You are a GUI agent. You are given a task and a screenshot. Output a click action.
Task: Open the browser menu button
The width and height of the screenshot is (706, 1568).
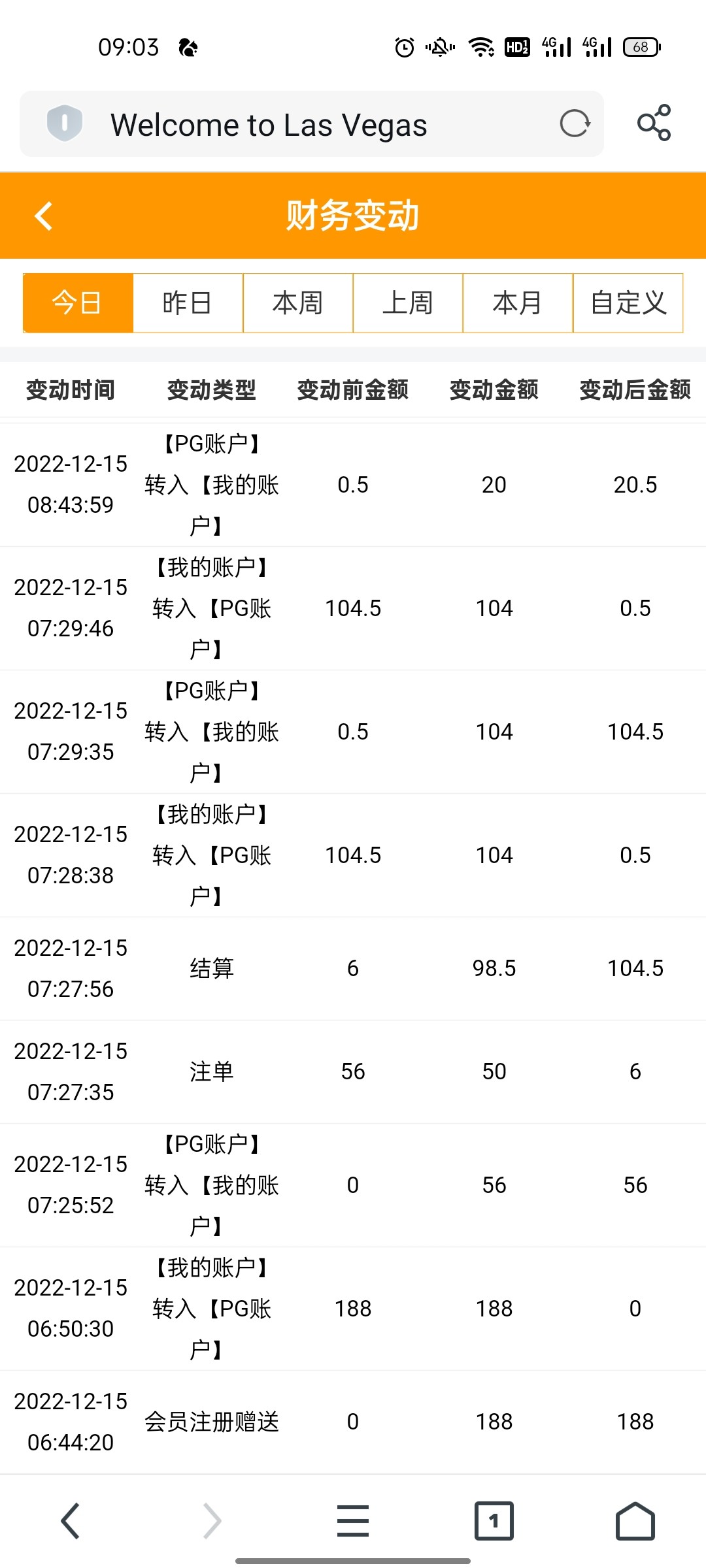(353, 1520)
